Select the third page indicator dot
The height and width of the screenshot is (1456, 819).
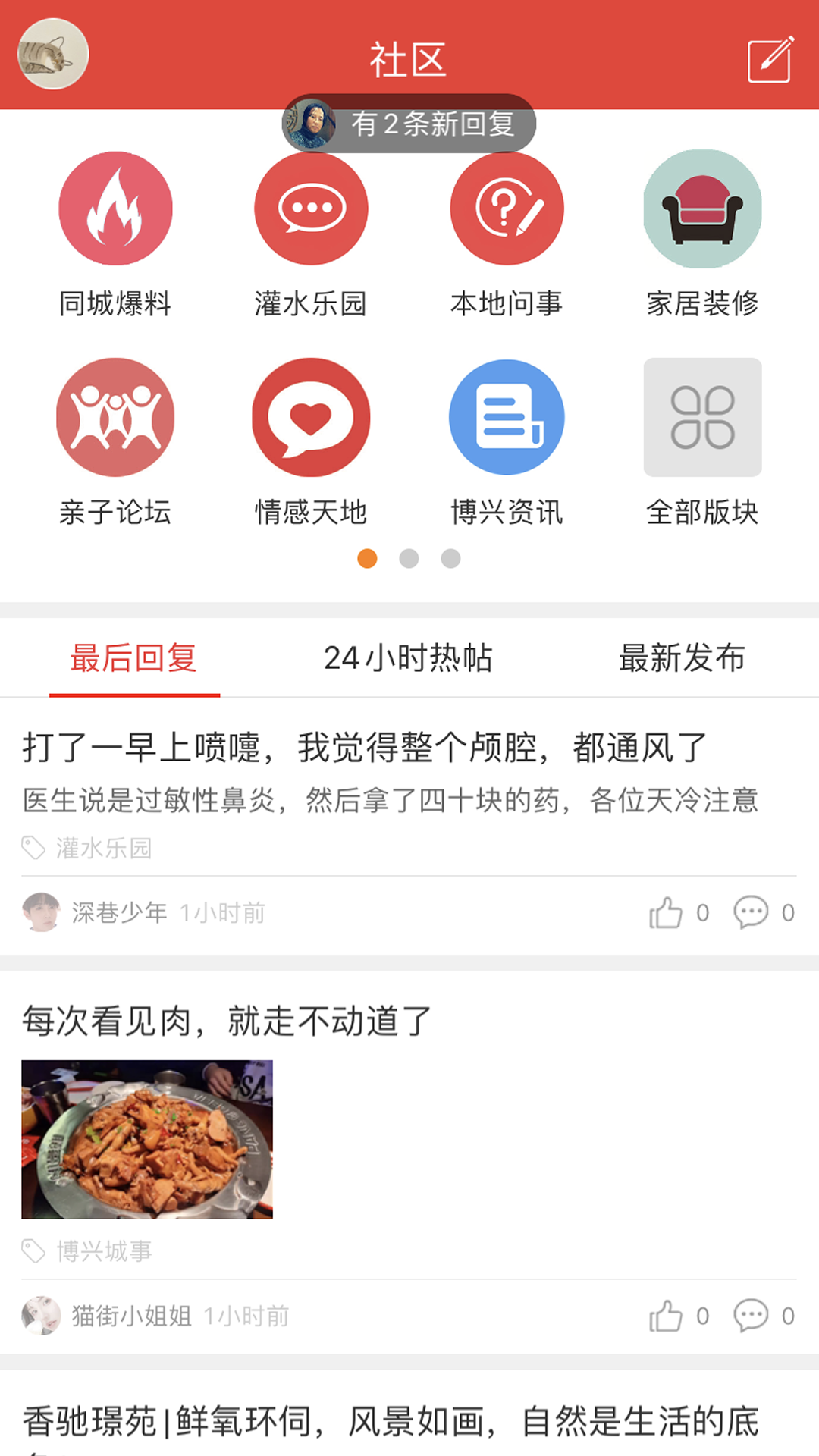(x=450, y=559)
